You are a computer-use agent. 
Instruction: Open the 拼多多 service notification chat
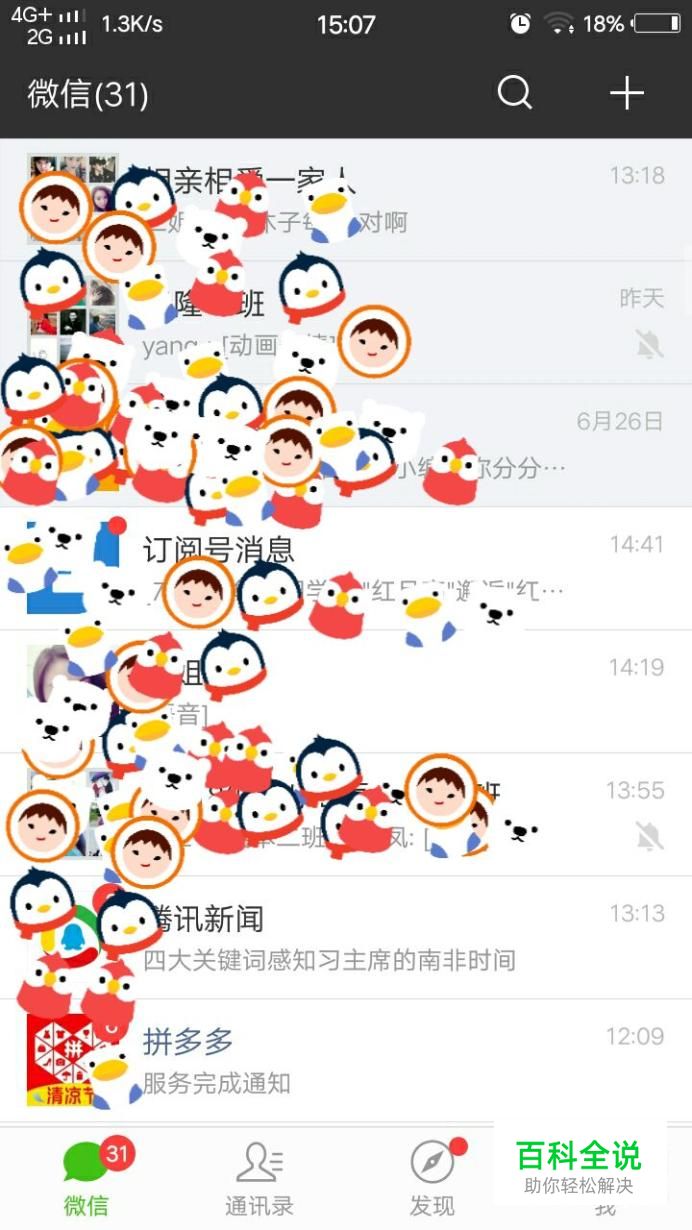[400, 1060]
